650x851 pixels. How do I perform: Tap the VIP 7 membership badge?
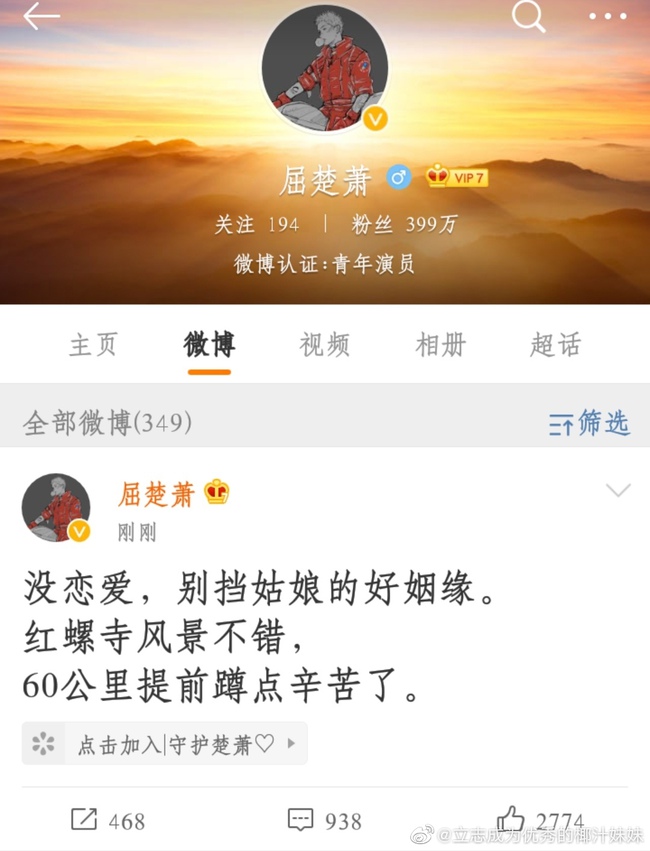[x=457, y=178]
